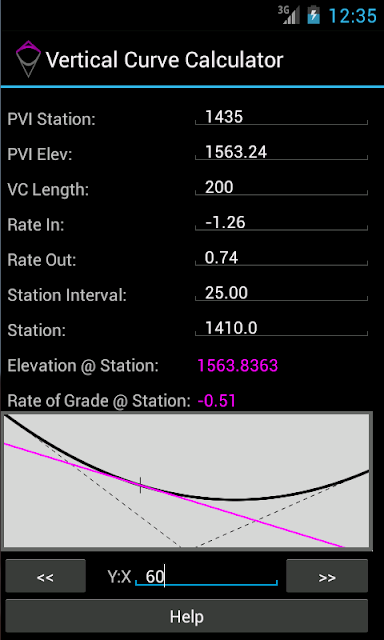Edit the Rate Out field
Screen dimensions: 384x640
(x=281, y=258)
